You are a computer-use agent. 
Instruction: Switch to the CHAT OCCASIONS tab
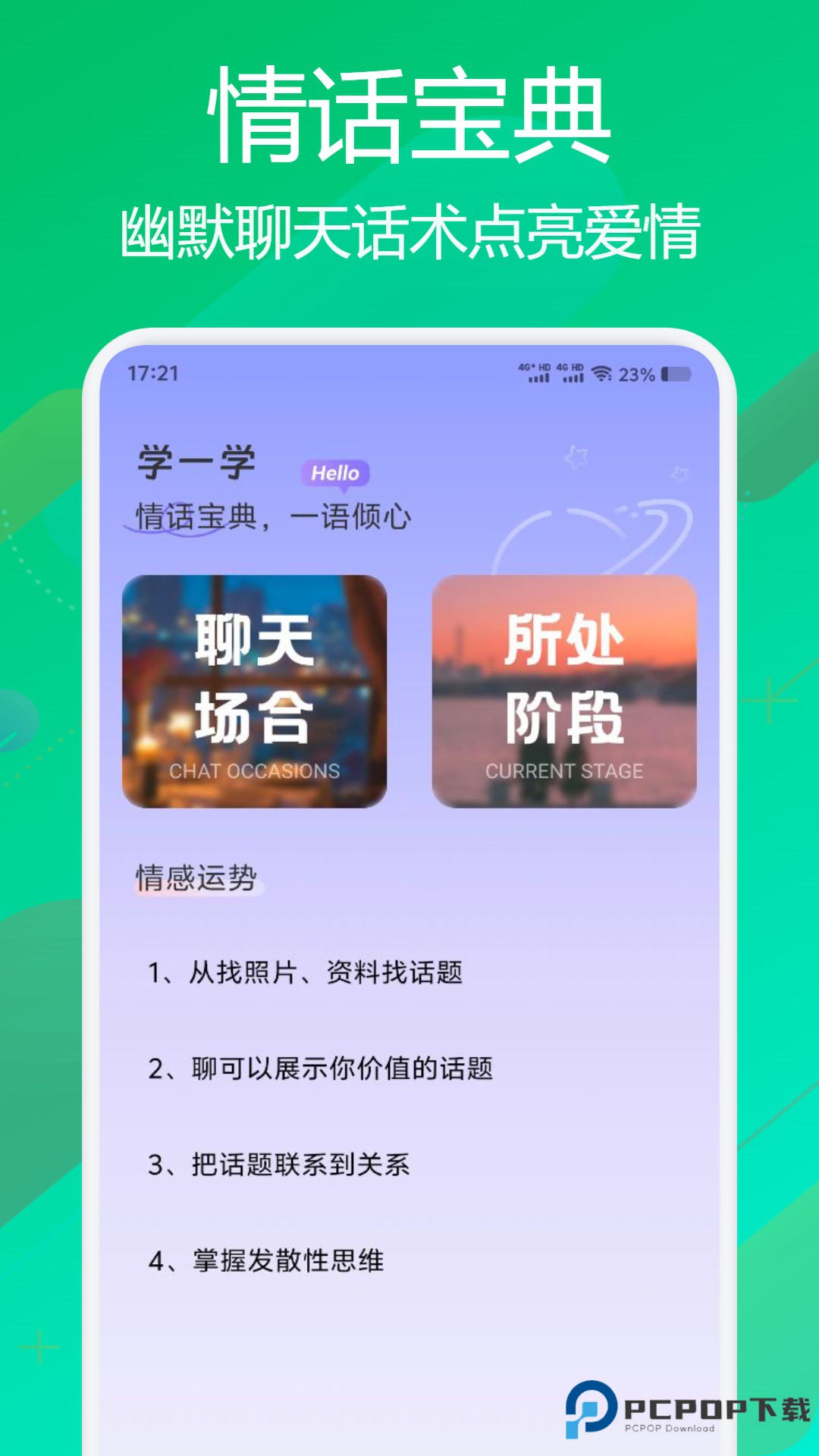click(254, 772)
